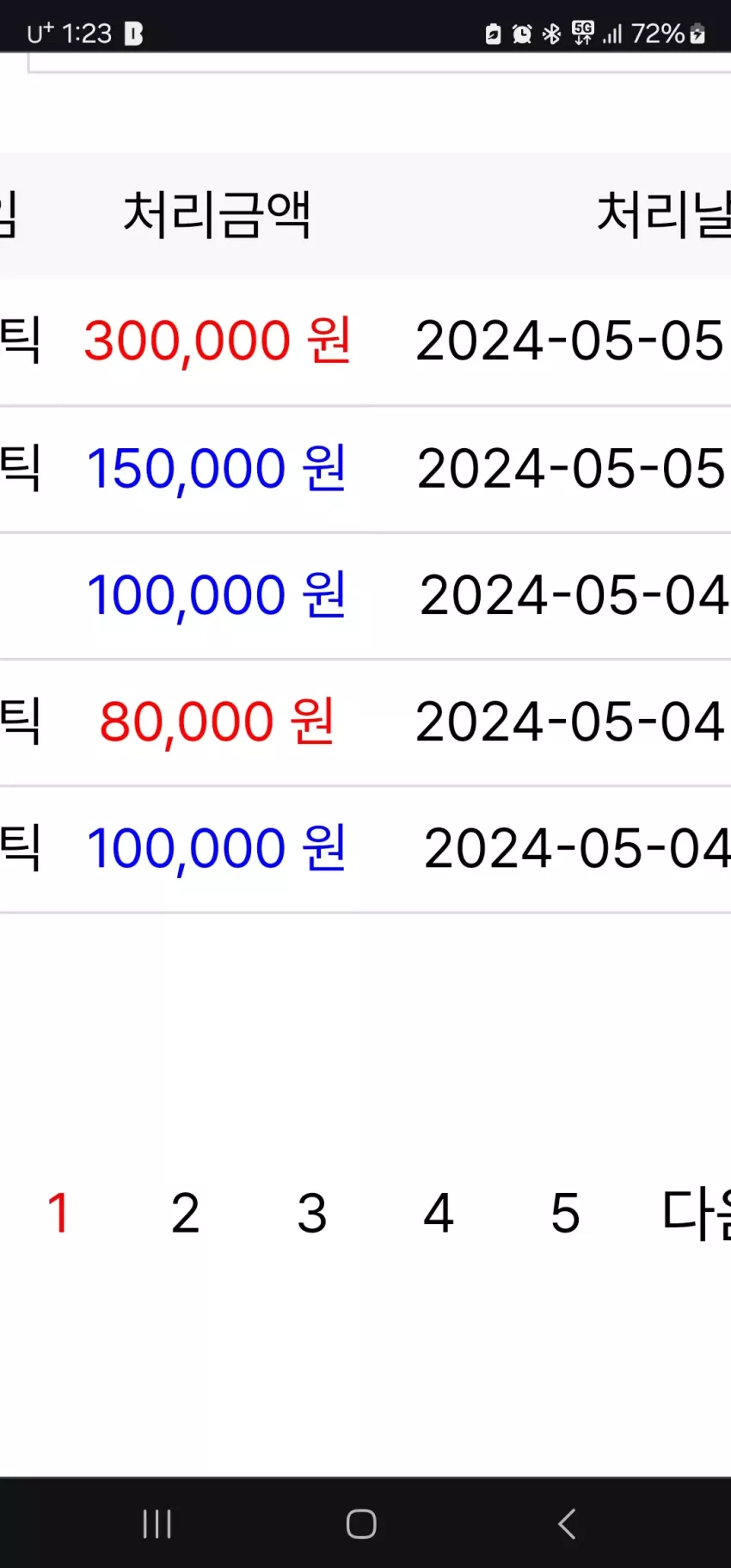Go to page 3 of results
Image resolution: width=731 pixels, height=1568 pixels.
[x=312, y=1213]
